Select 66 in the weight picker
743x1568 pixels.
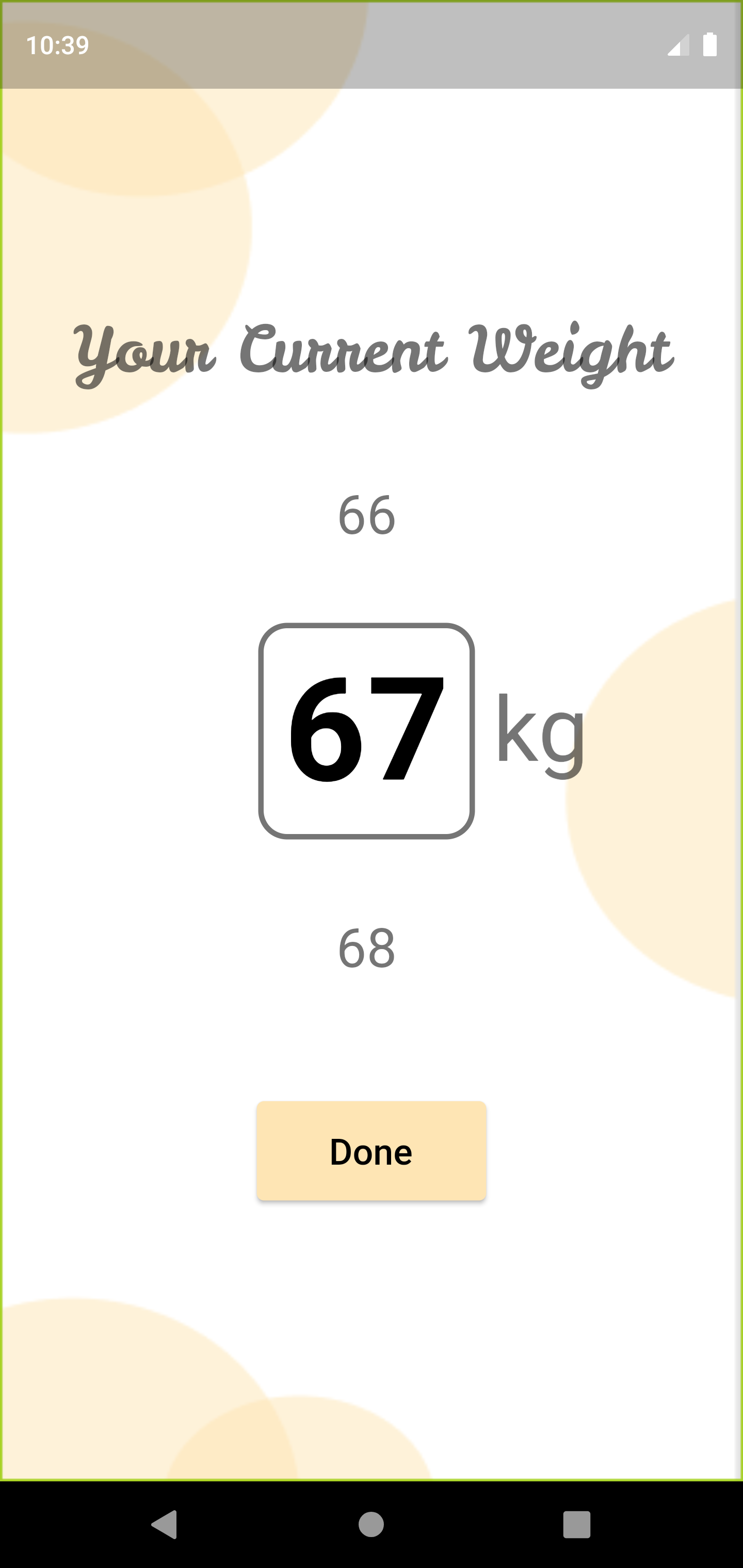367,515
